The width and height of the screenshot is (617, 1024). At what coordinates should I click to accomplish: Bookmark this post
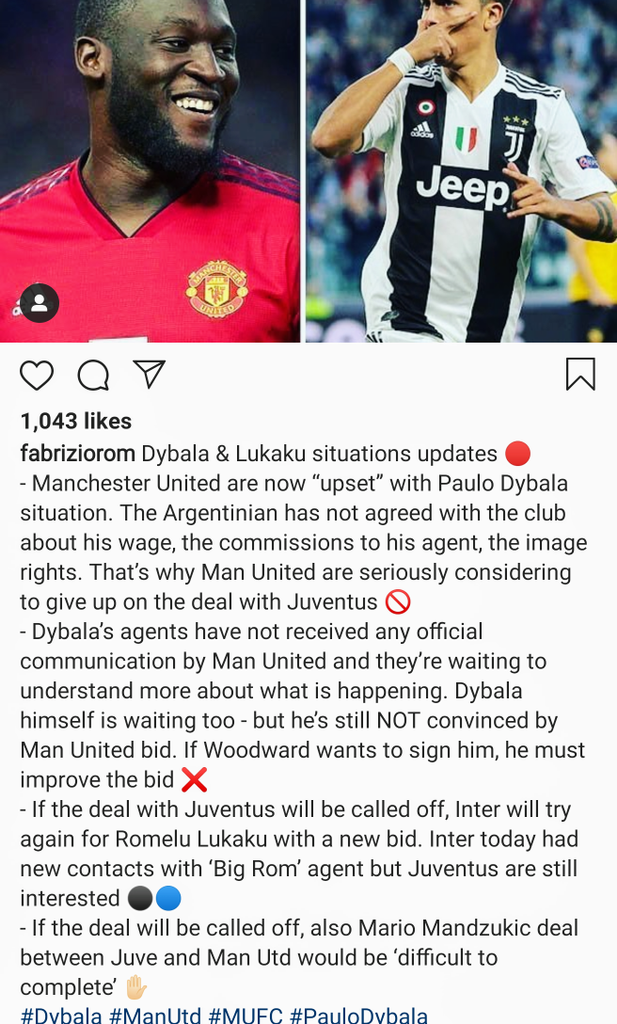point(580,374)
